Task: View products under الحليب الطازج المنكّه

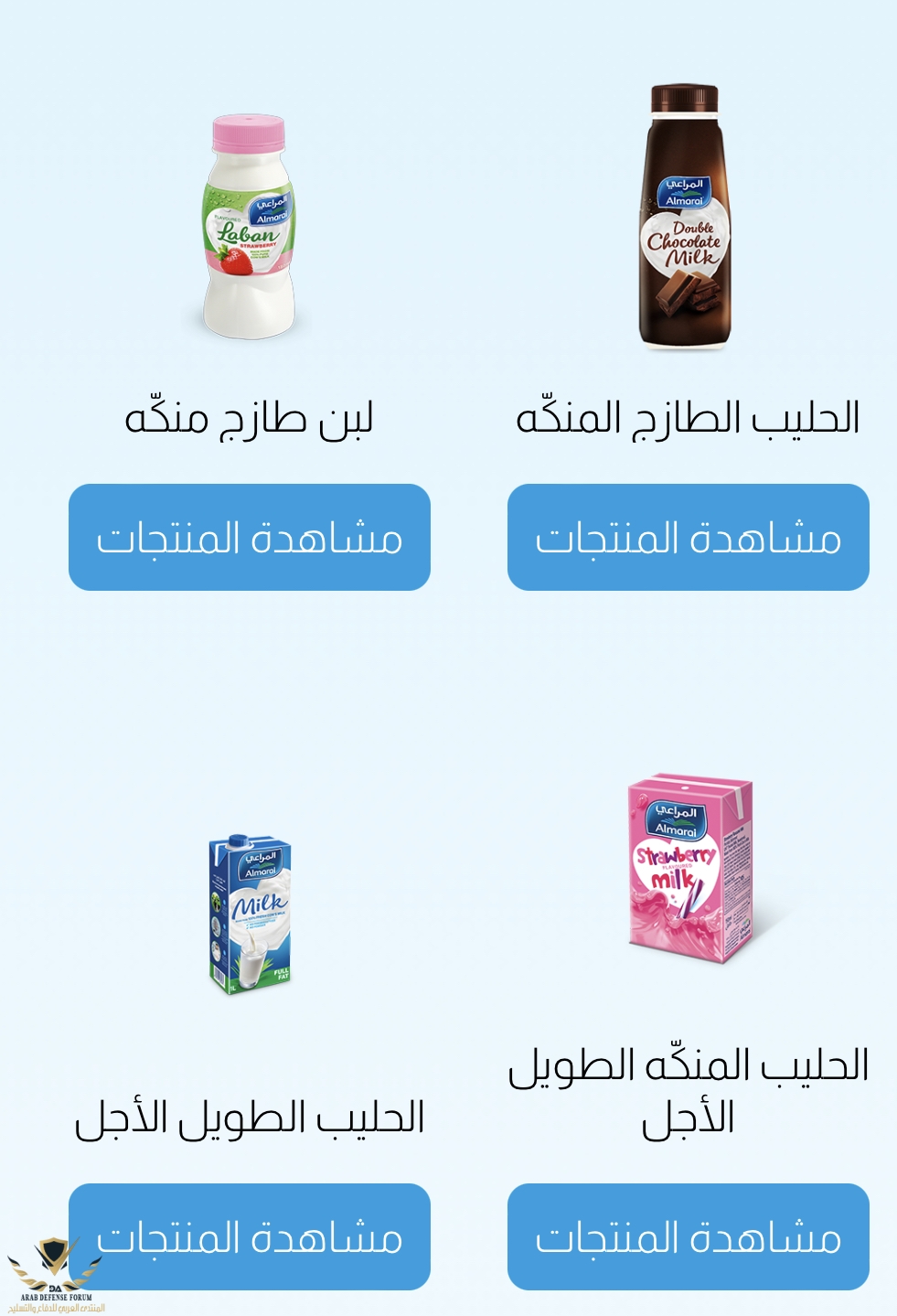Action: 688,538
